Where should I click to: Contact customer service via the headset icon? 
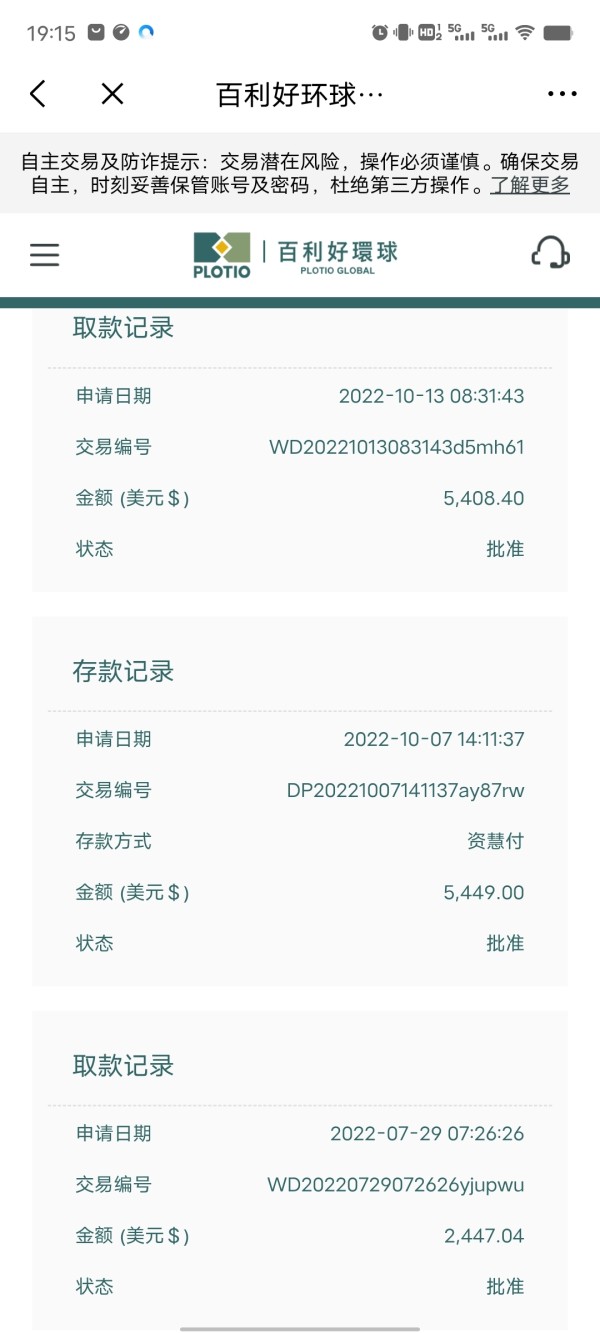tap(550, 253)
